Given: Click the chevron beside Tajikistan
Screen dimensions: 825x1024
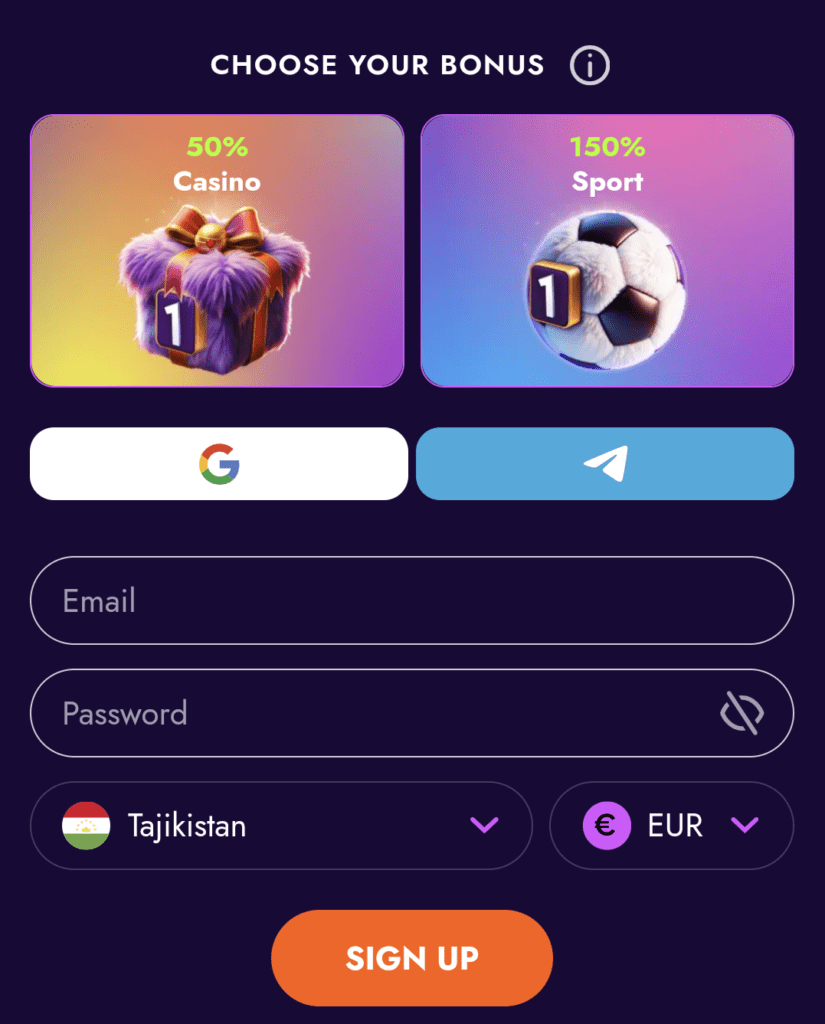Looking at the screenshot, I should point(485,825).
